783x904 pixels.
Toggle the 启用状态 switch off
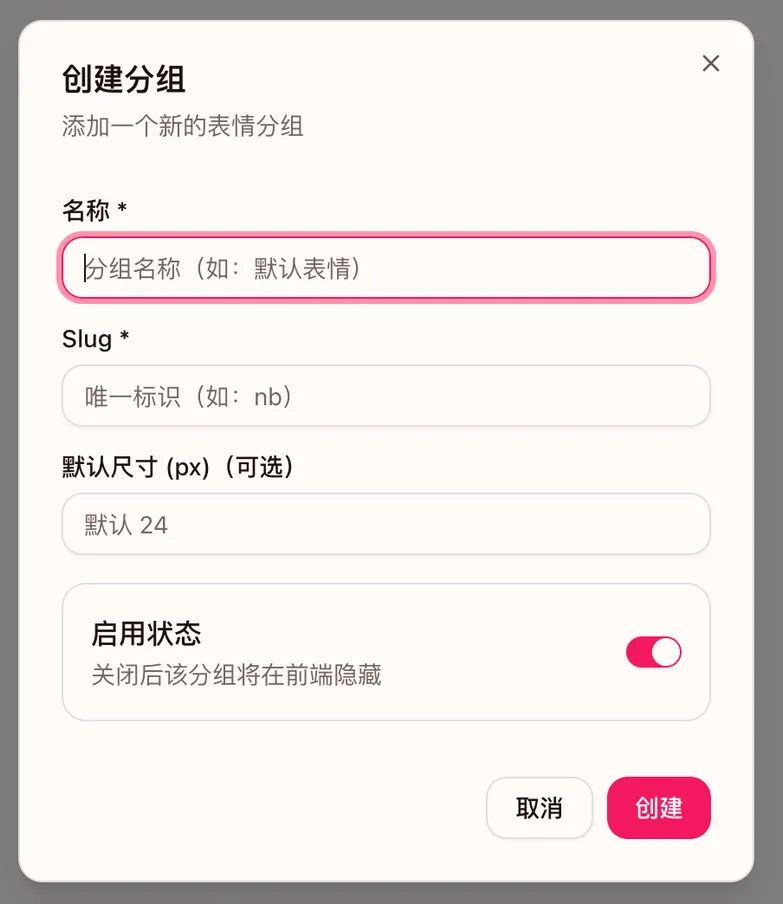(653, 652)
